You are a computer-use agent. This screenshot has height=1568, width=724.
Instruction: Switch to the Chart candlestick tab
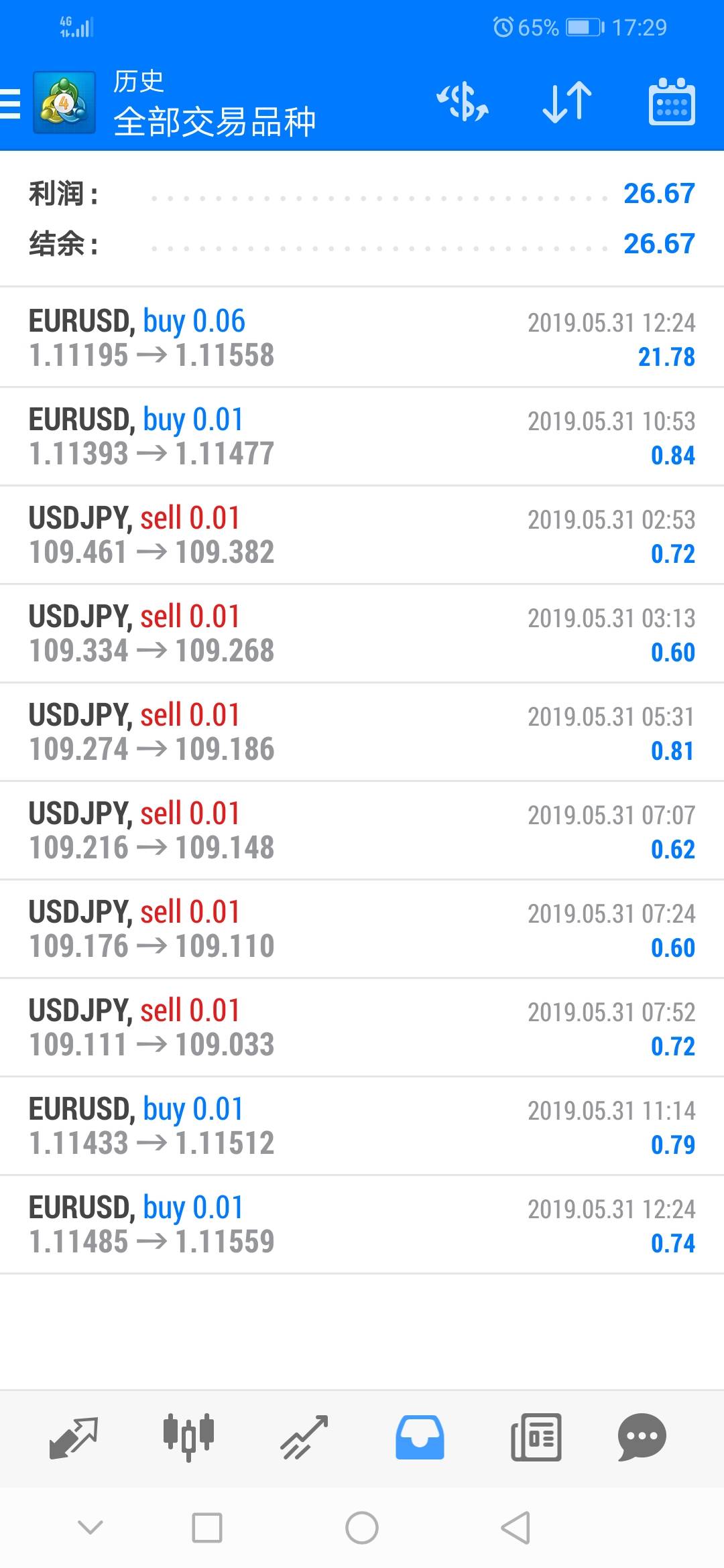(188, 1437)
